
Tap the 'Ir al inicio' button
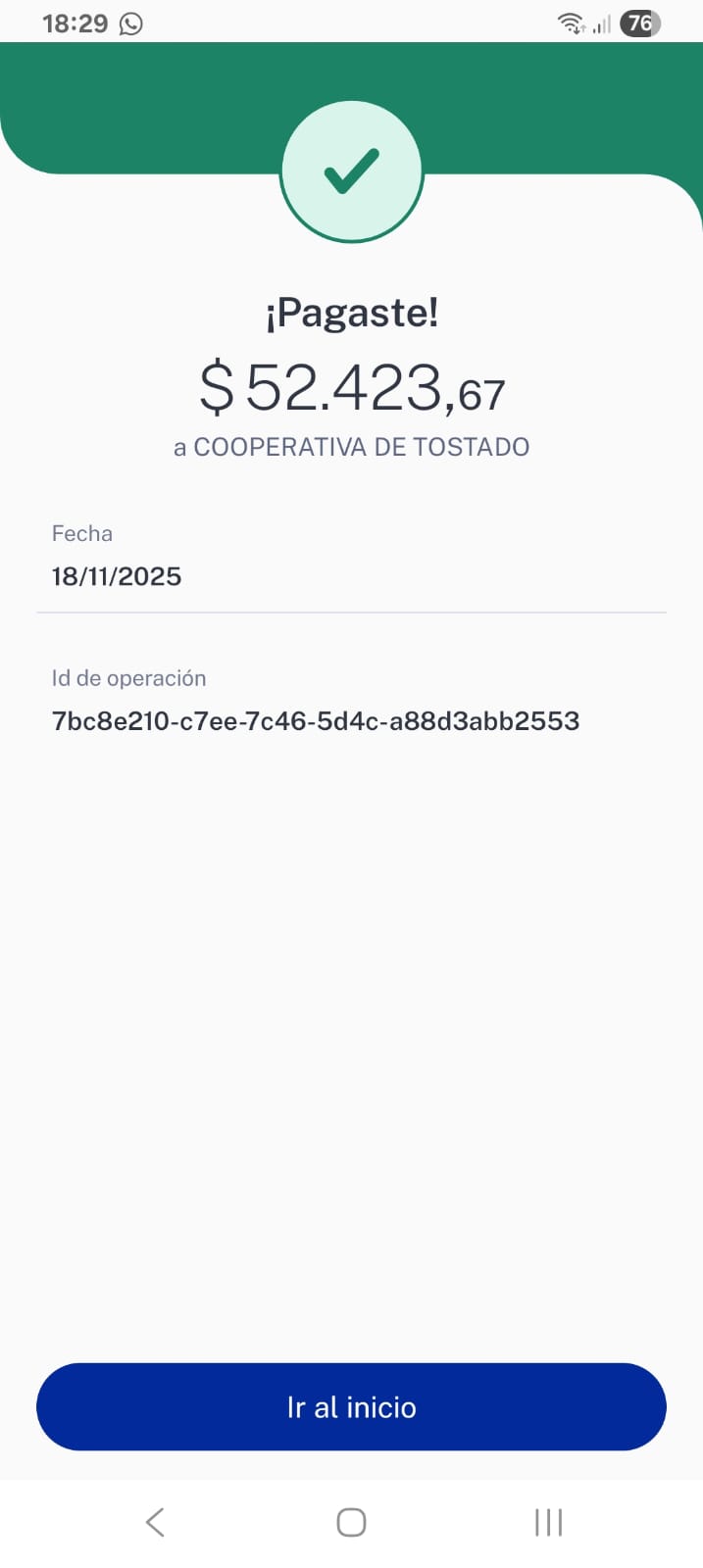click(x=351, y=1406)
